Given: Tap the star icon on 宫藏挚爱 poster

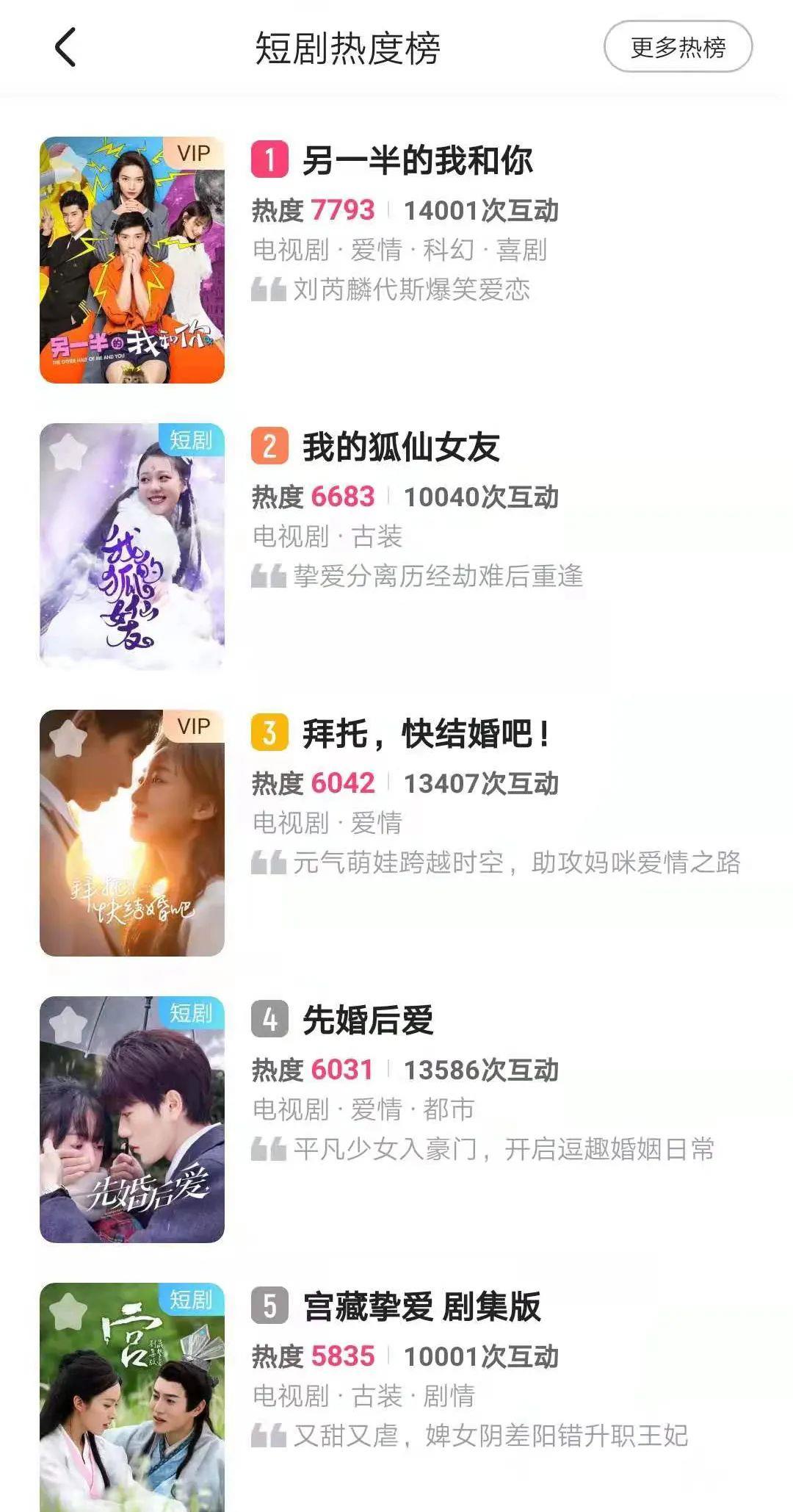Looking at the screenshot, I should pyautogui.click(x=68, y=1311).
